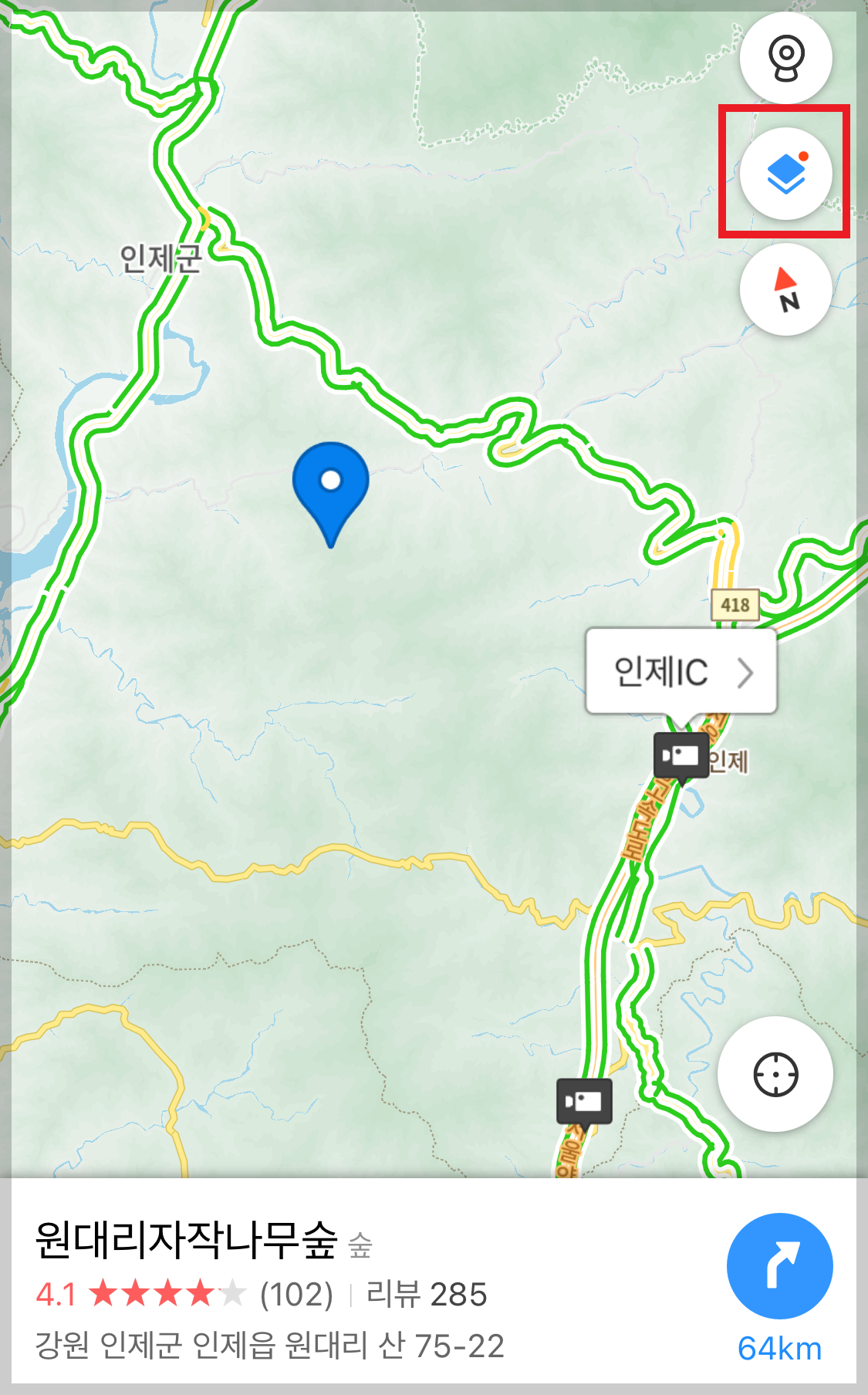Open the 원대리자작나무숲 place card
The width and height of the screenshot is (868, 1395).
[x=434, y=1286]
